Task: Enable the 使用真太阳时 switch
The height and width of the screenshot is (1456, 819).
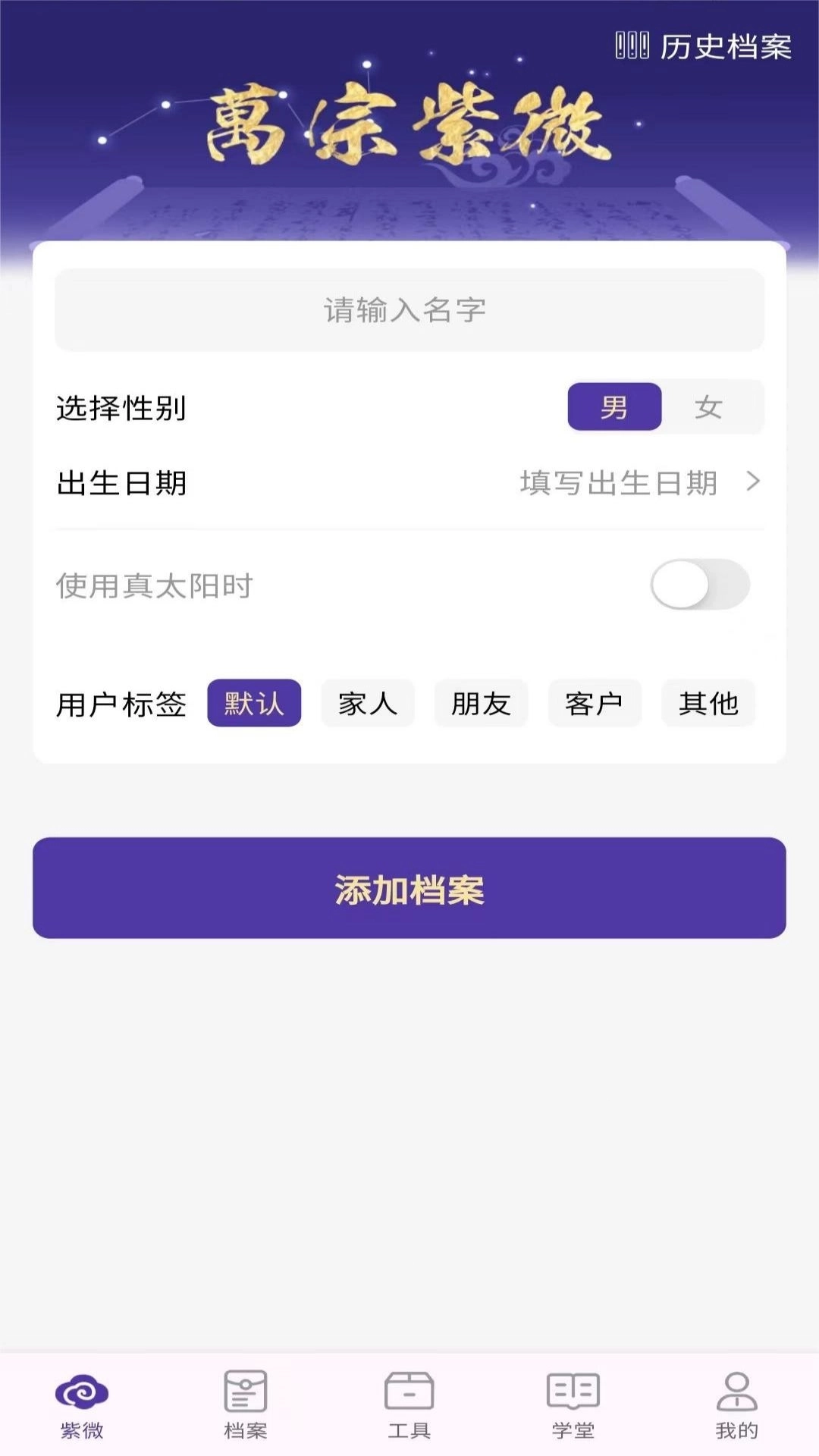Action: coord(699,585)
